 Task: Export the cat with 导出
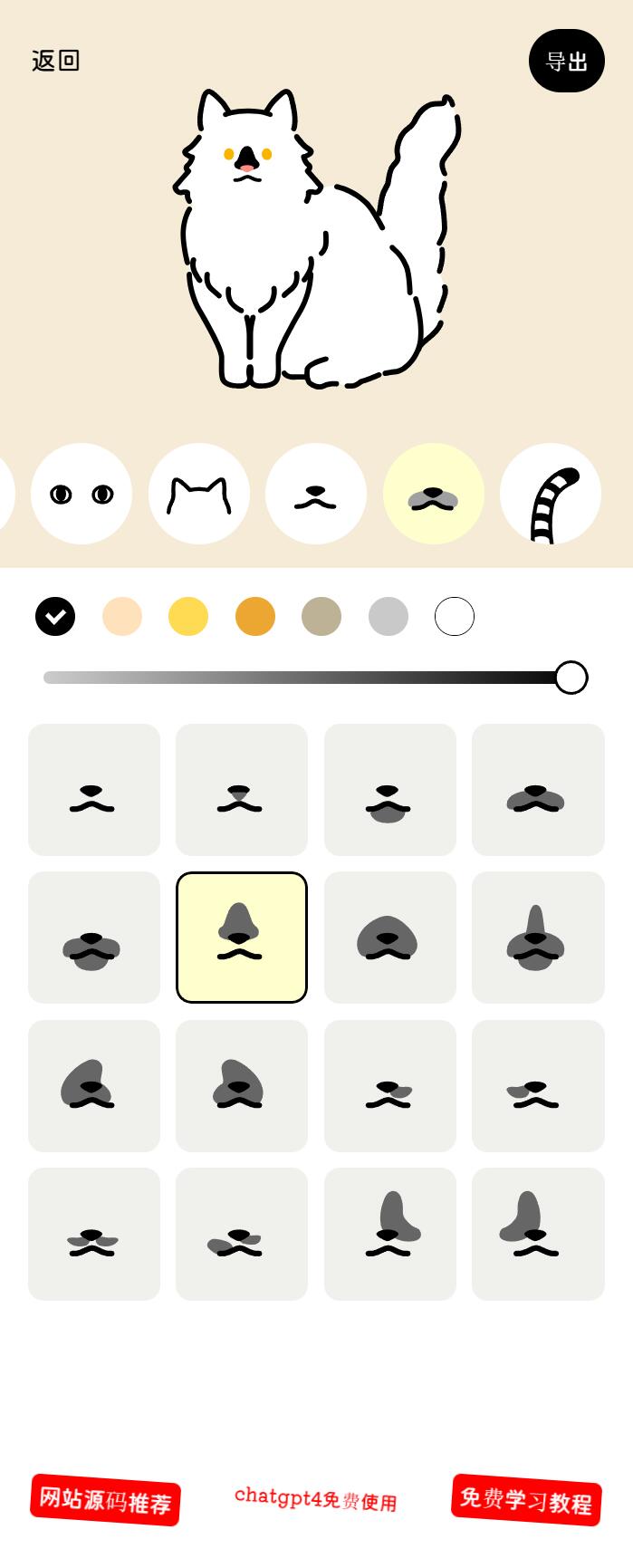(566, 61)
